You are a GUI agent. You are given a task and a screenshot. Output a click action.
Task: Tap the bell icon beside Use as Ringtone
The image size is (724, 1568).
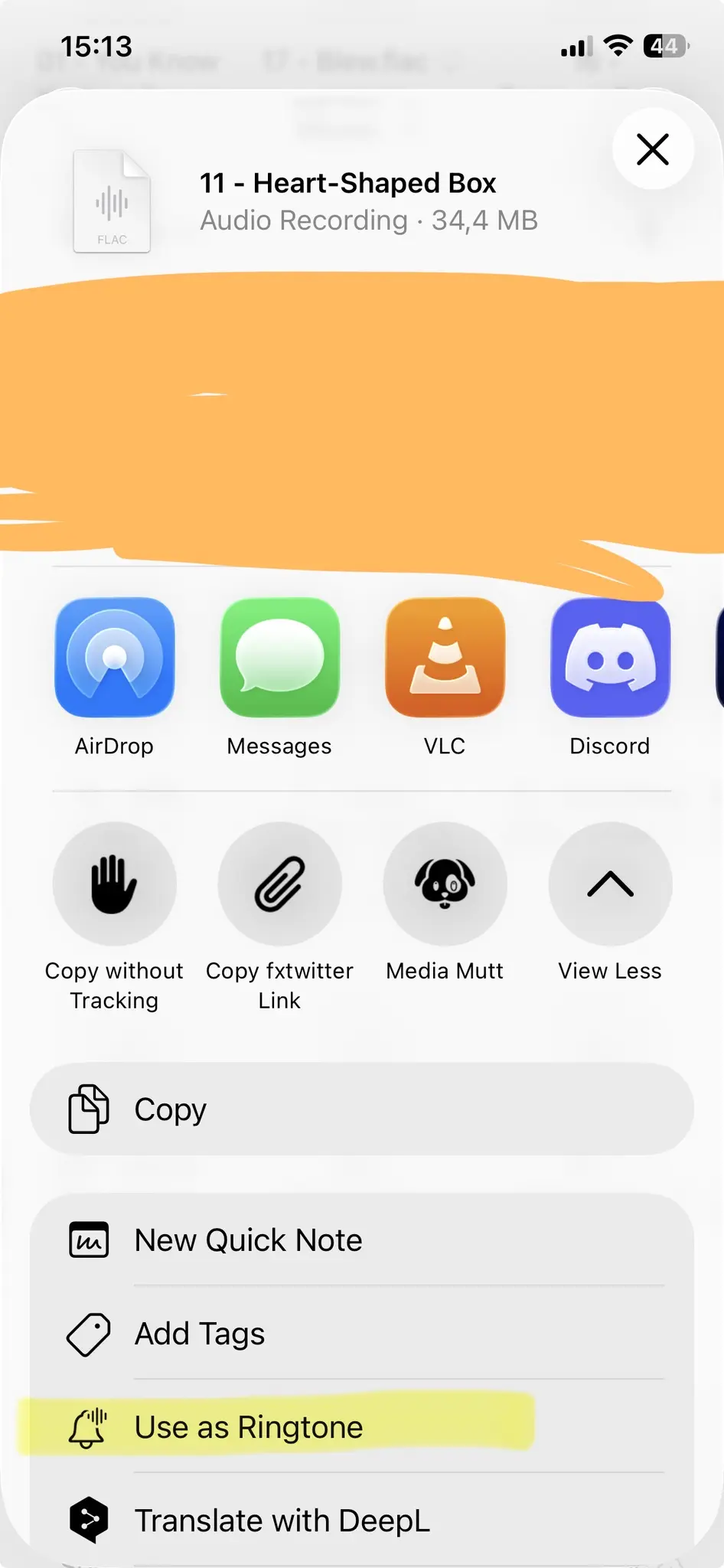coord(88,1426)
